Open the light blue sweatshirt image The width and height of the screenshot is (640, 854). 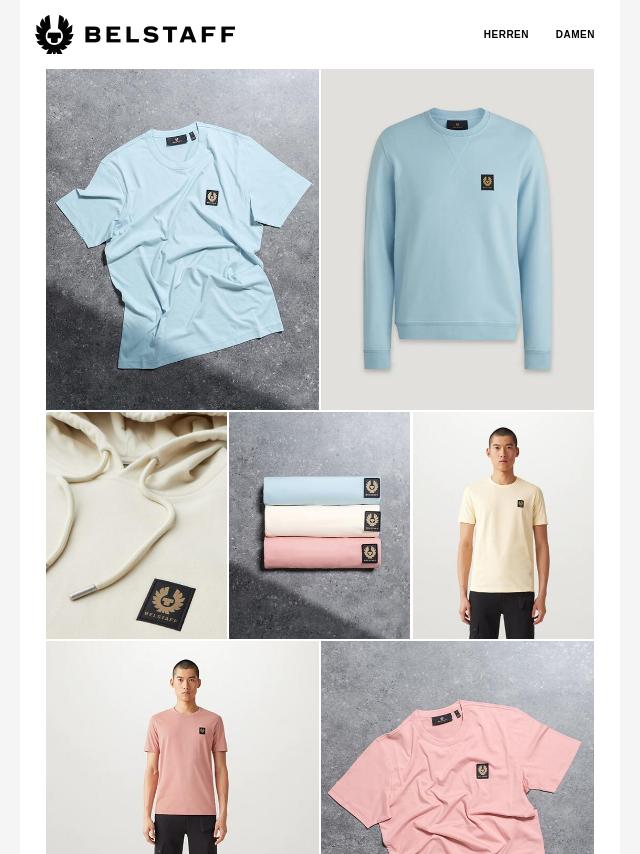[x=457, y=239]
